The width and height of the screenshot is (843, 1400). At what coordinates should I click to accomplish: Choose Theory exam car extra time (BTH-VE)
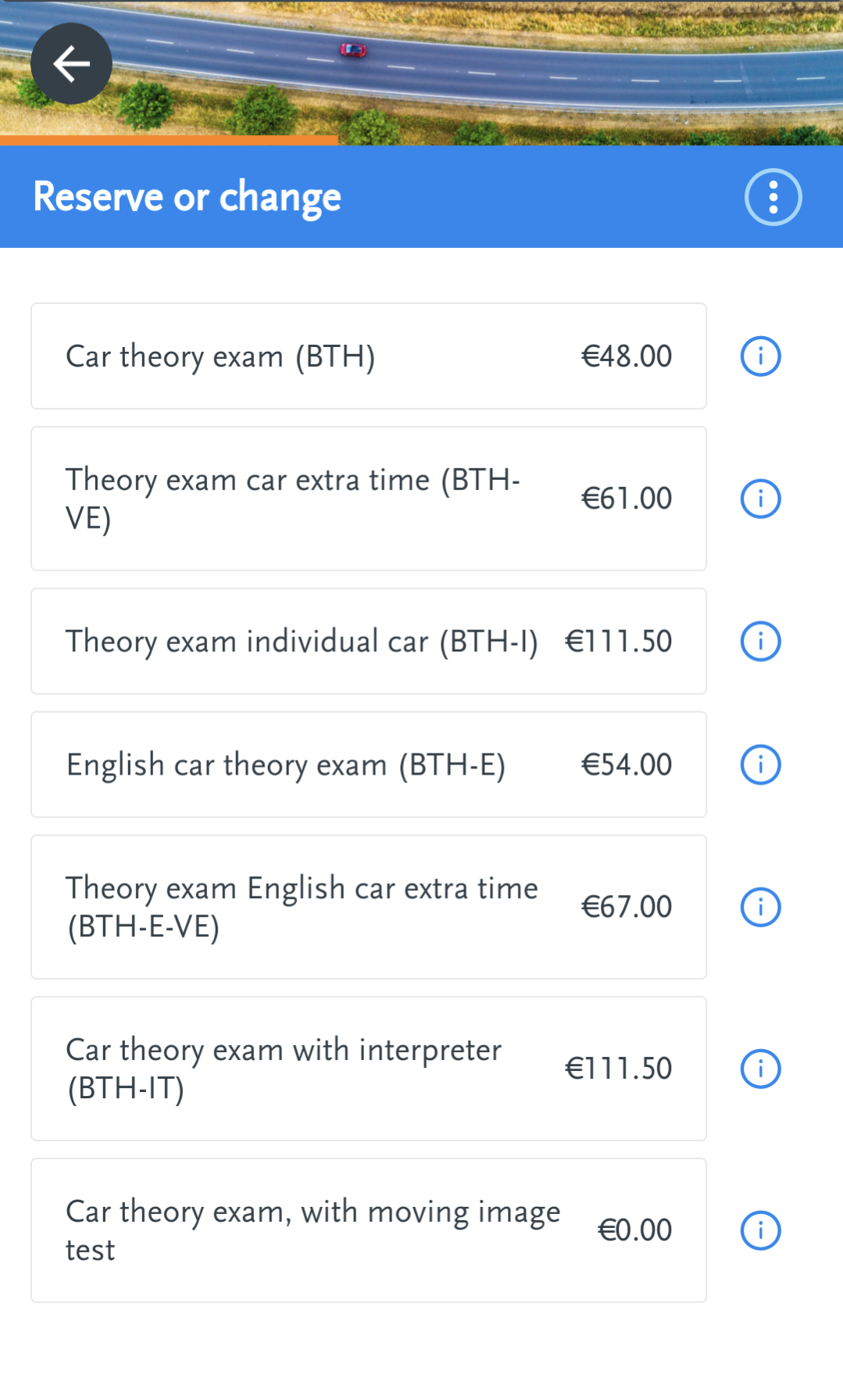pos(368,499)
